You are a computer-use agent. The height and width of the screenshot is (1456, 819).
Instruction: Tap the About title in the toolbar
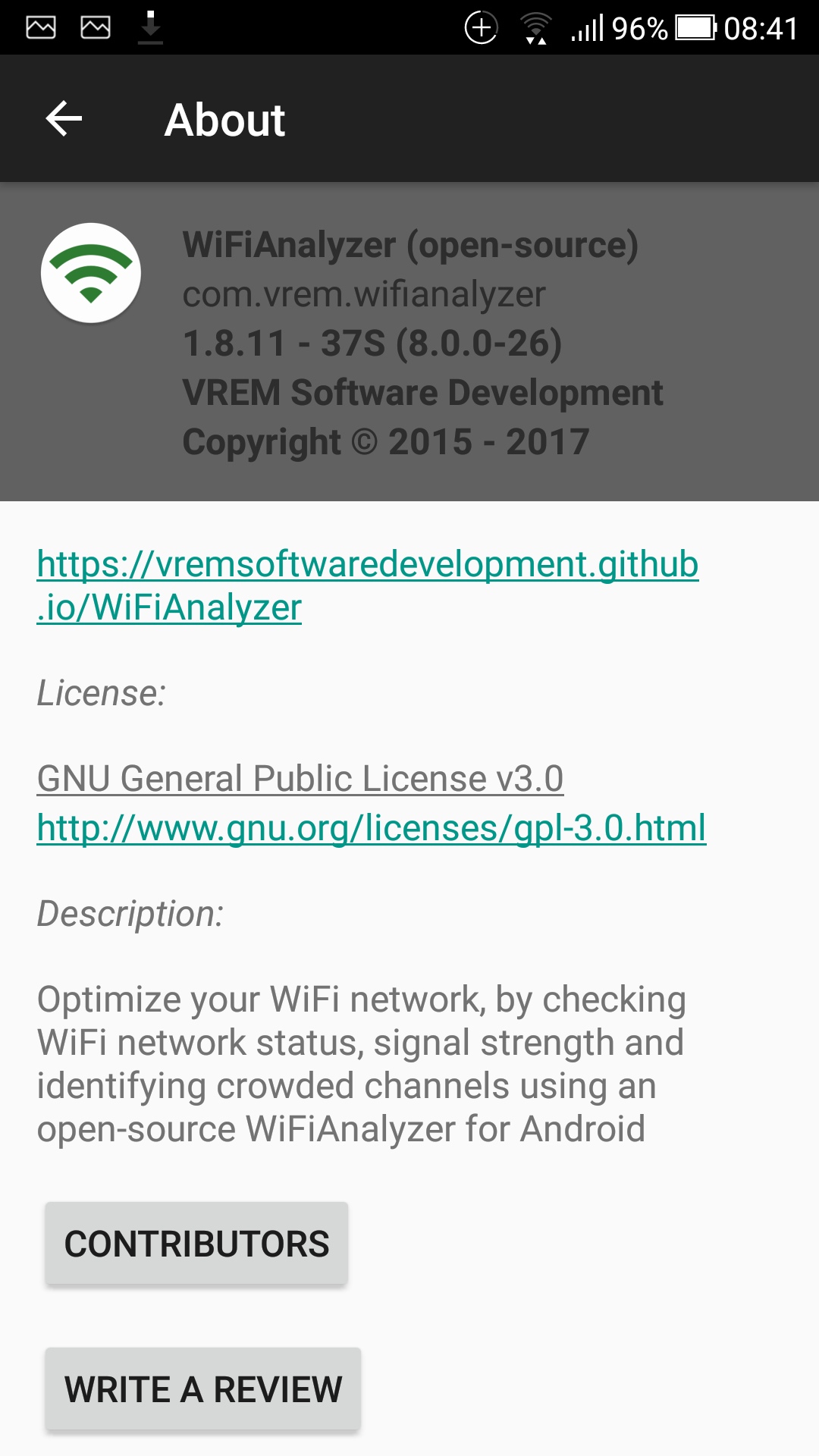225,119
